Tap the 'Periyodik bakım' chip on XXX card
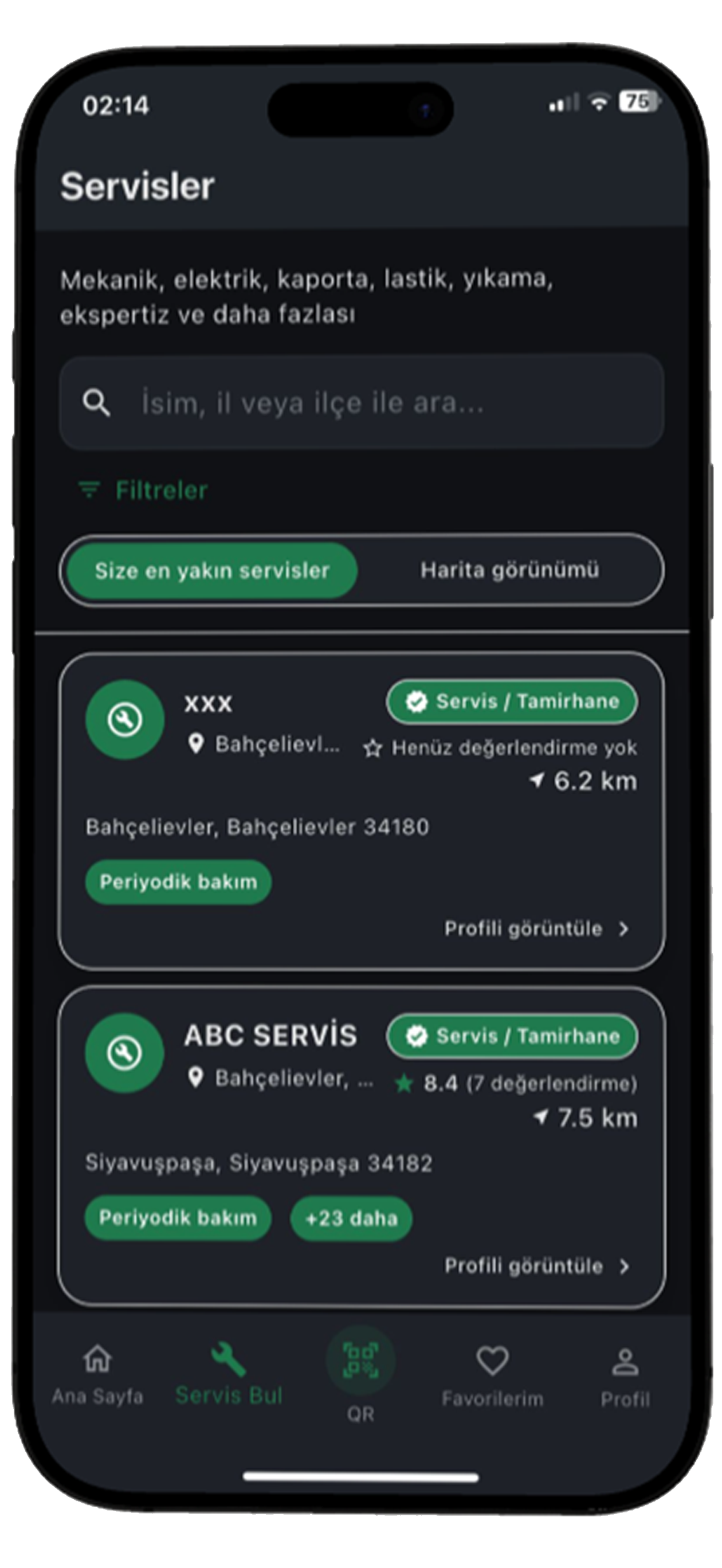Image resolution: width=722 pixels, height=1568 pixels. tap(179, 883)
